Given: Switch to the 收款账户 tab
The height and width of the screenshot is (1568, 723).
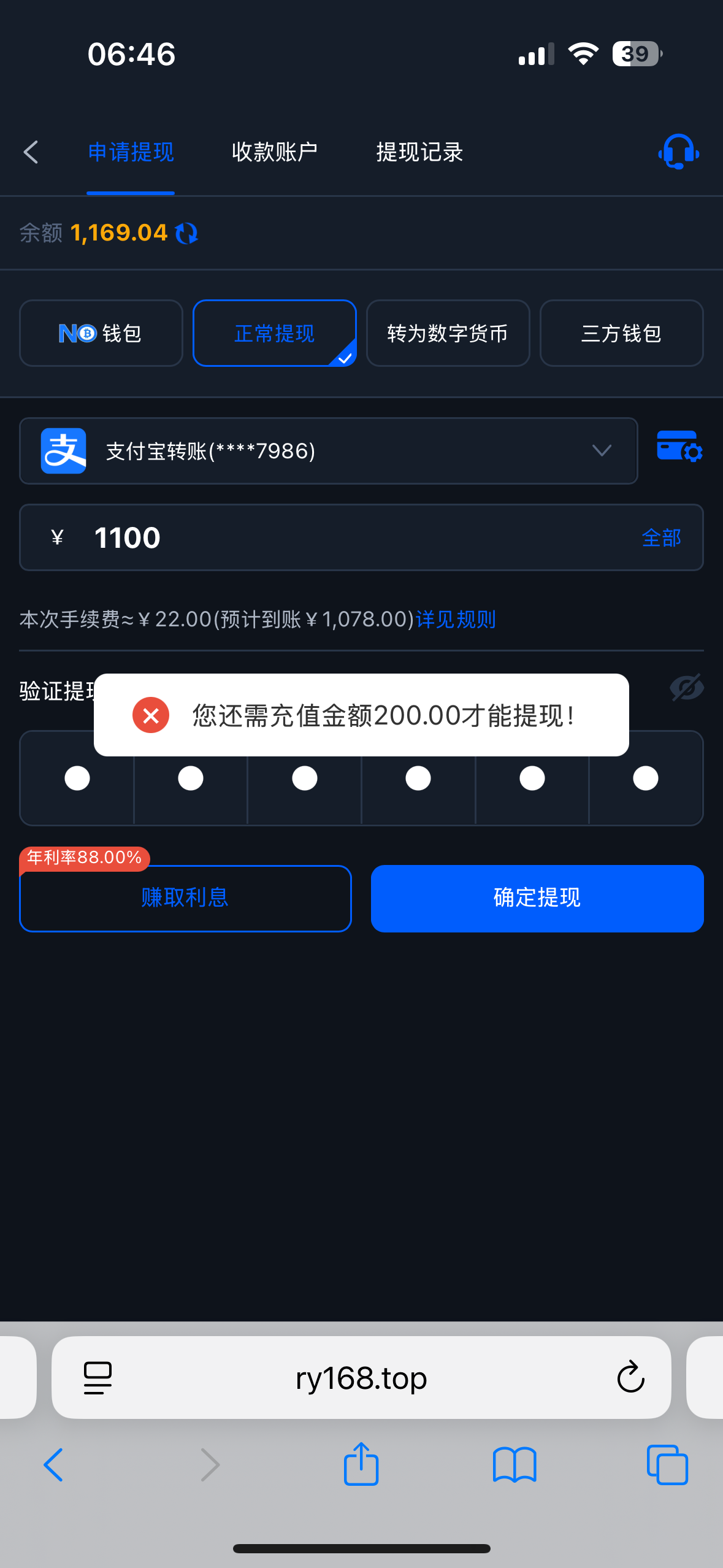Looking at the screenshot, I should pyautogui.click(x=275, y=152).
